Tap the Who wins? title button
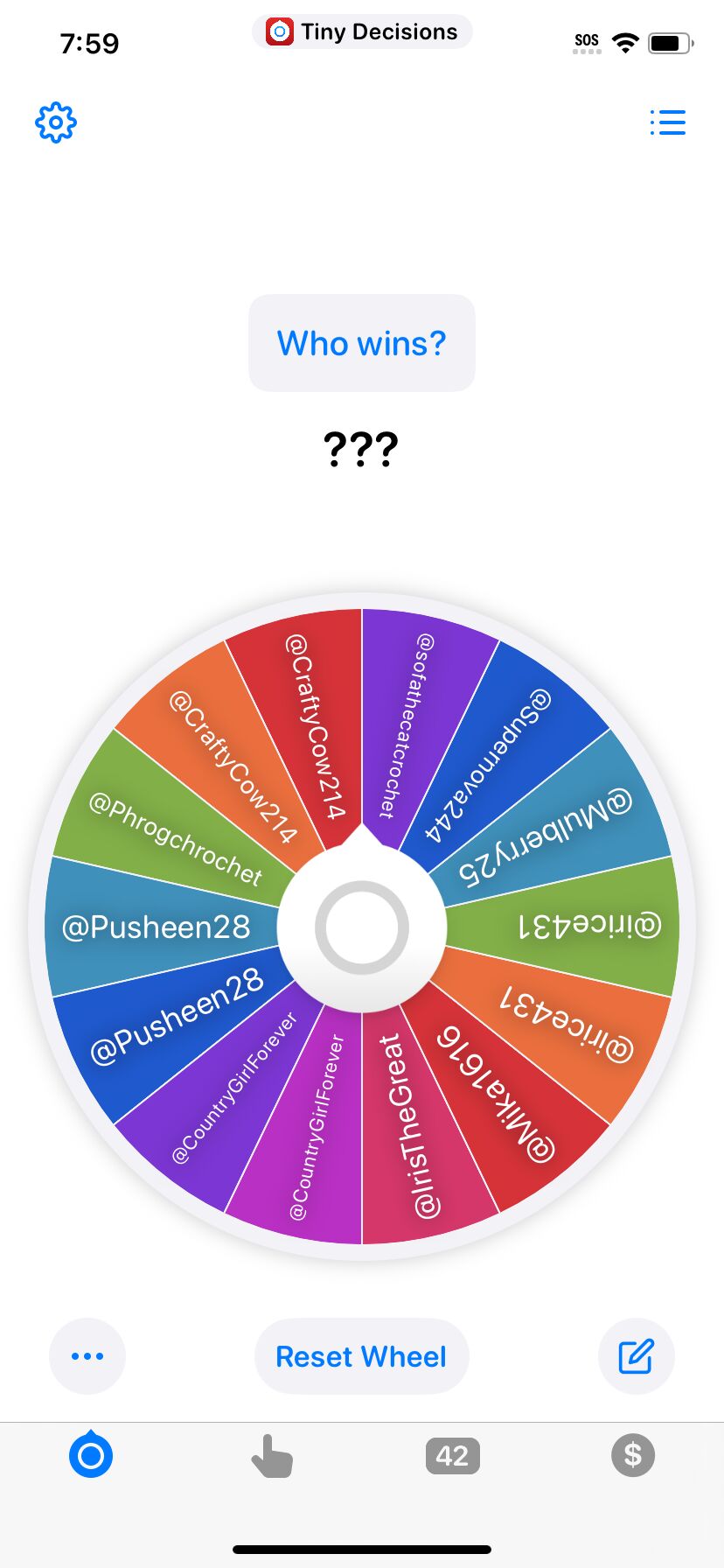The image size is (724, 1568). pos(362,343)
